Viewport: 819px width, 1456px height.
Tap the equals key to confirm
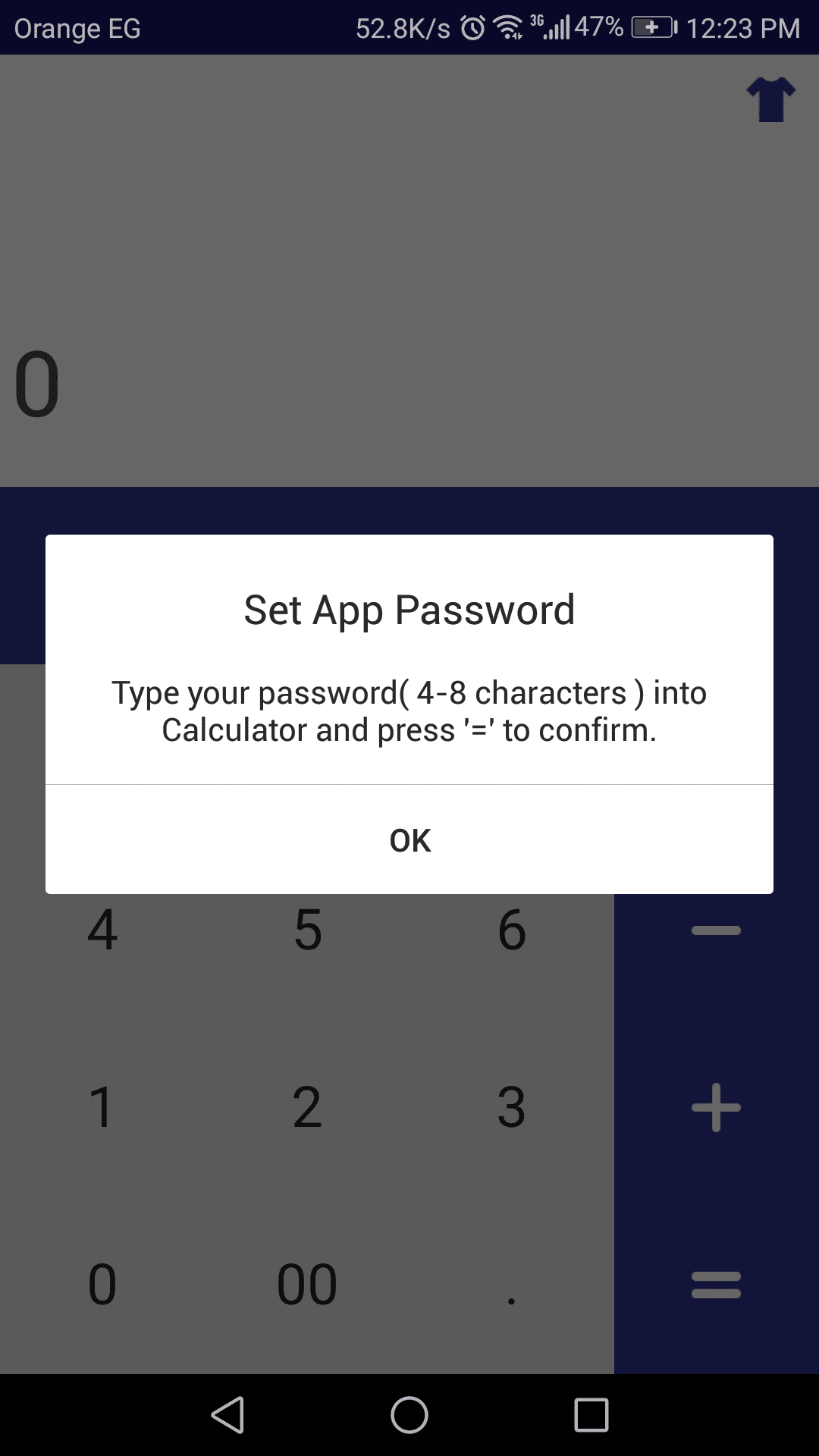click(716, 1285)
